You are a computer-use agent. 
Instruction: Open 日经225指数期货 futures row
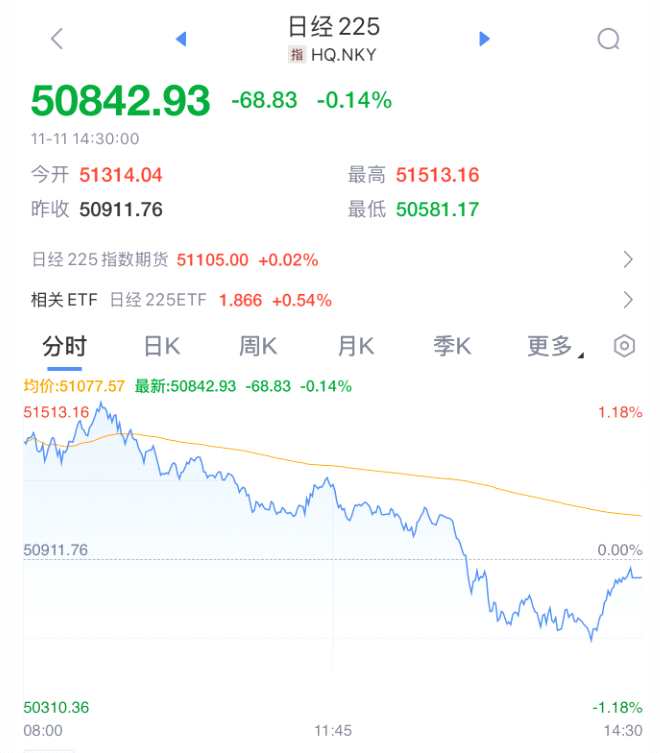point(330,260)
